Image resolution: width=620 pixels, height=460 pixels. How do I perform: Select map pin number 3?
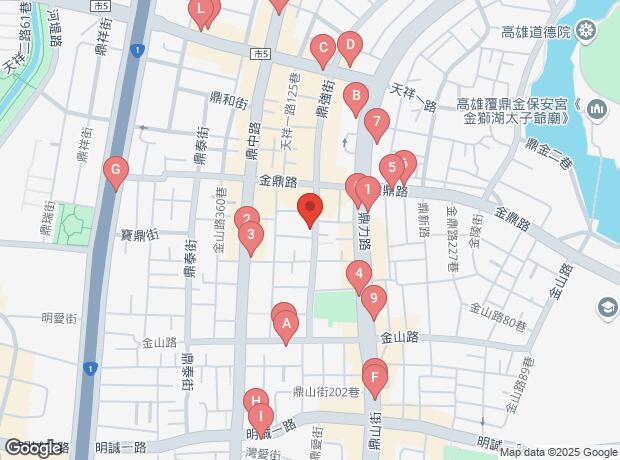point(252,238)
